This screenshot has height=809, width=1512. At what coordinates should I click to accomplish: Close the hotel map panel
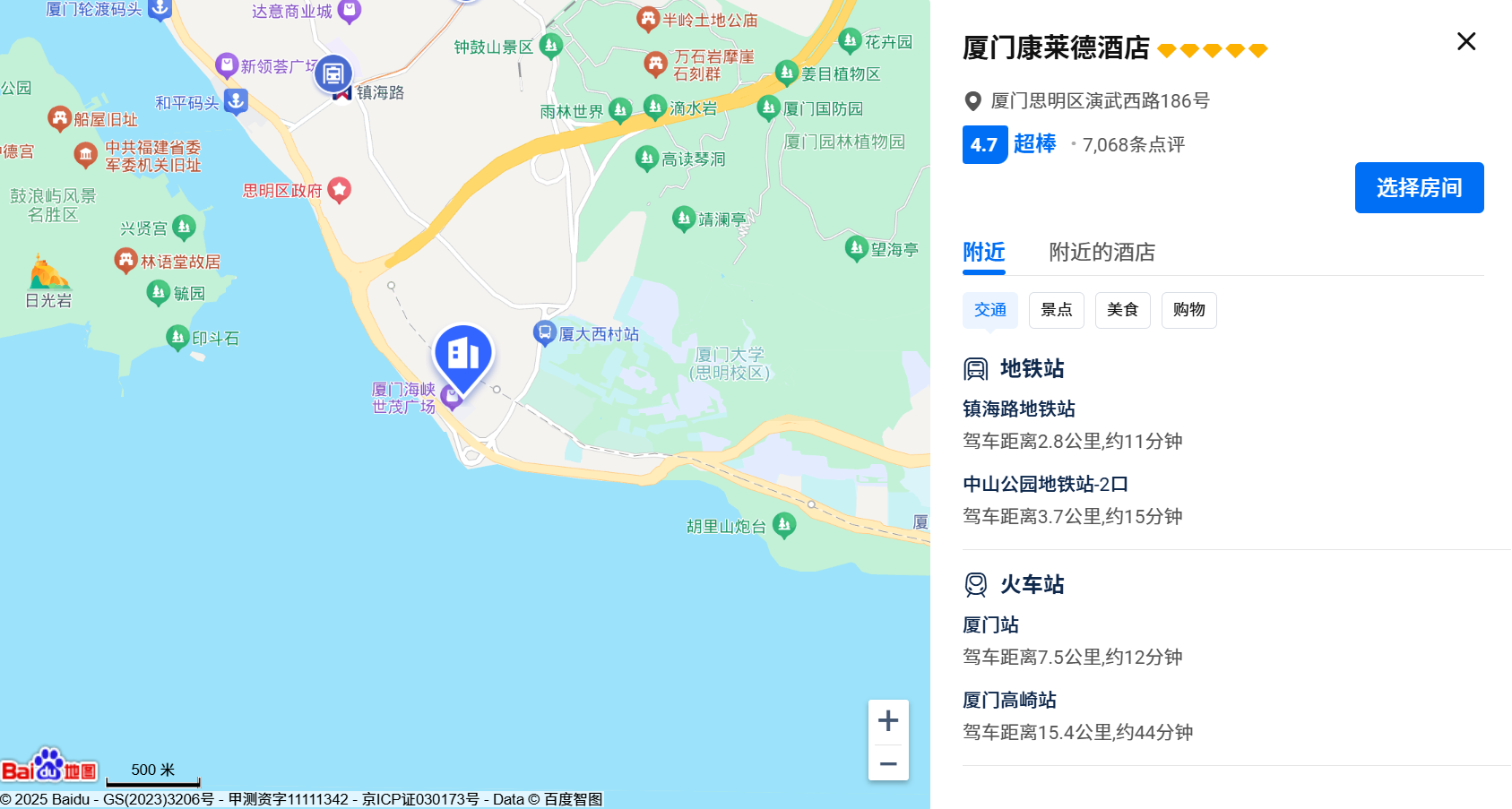pos(1466,41)
